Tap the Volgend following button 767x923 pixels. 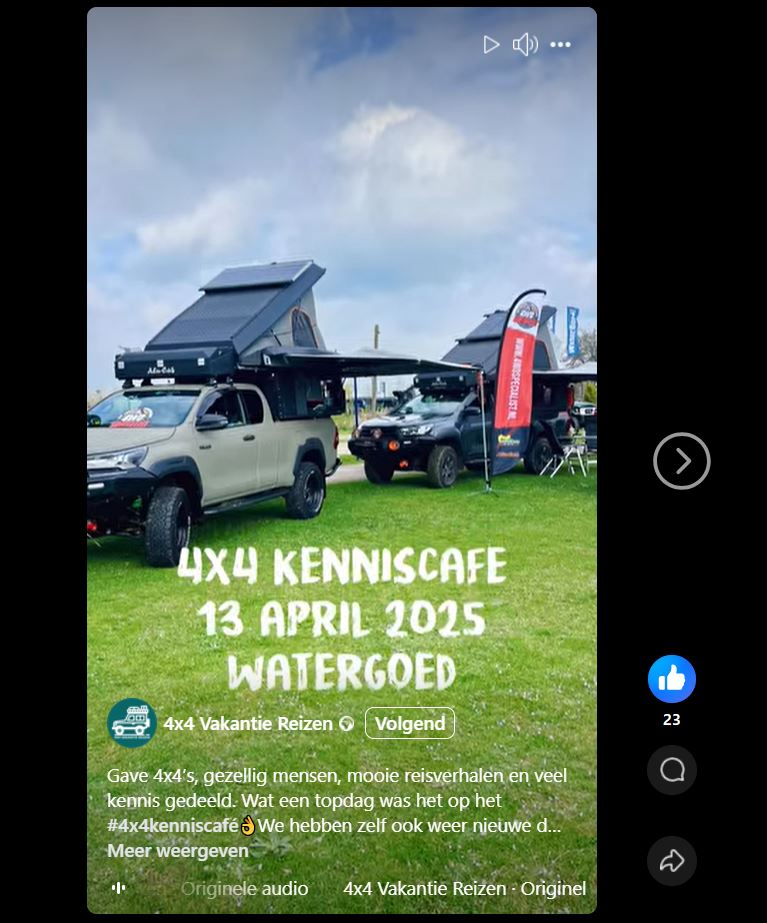point(410,723)
